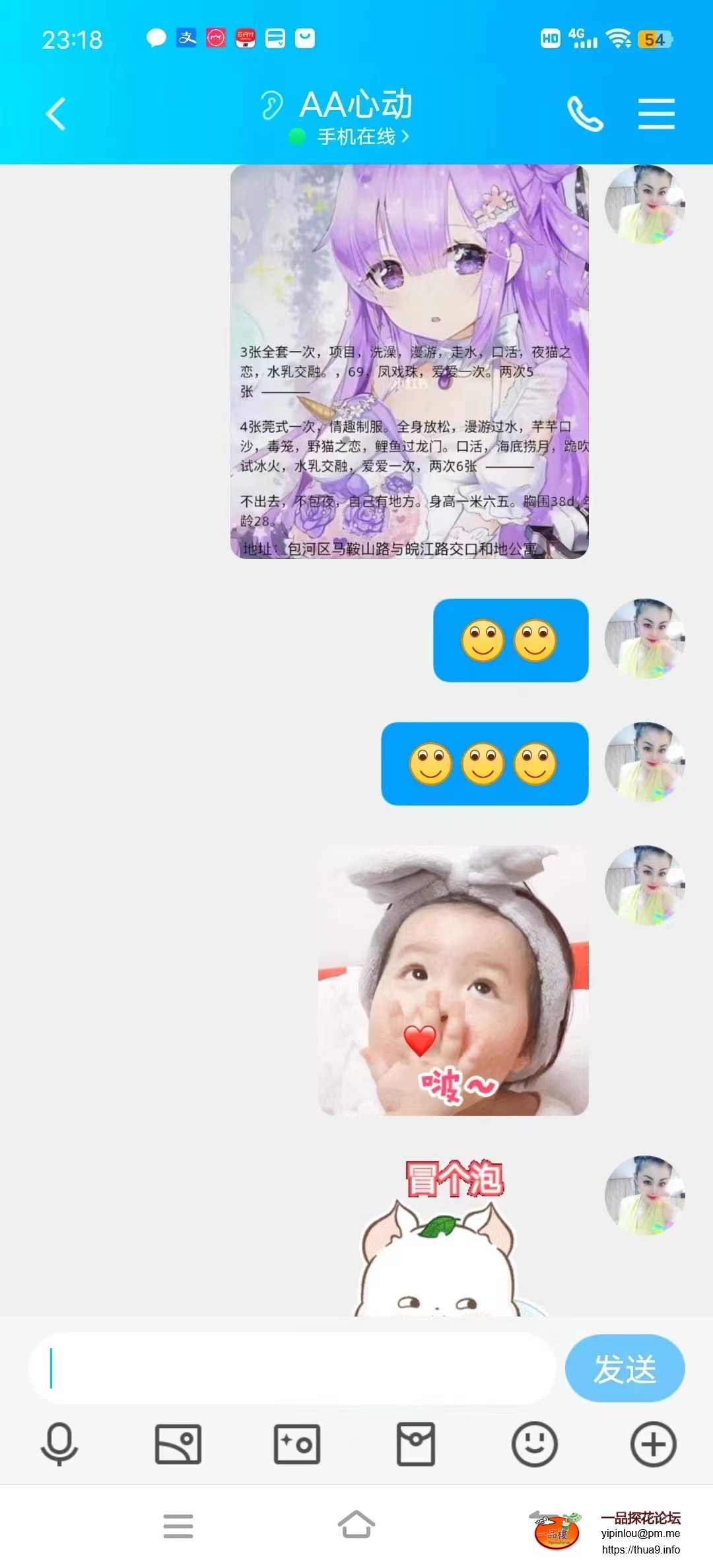Open the baby blowing-kiss sticker
The width and height of the screenshot is (713, 1568).
coord(453,981)
